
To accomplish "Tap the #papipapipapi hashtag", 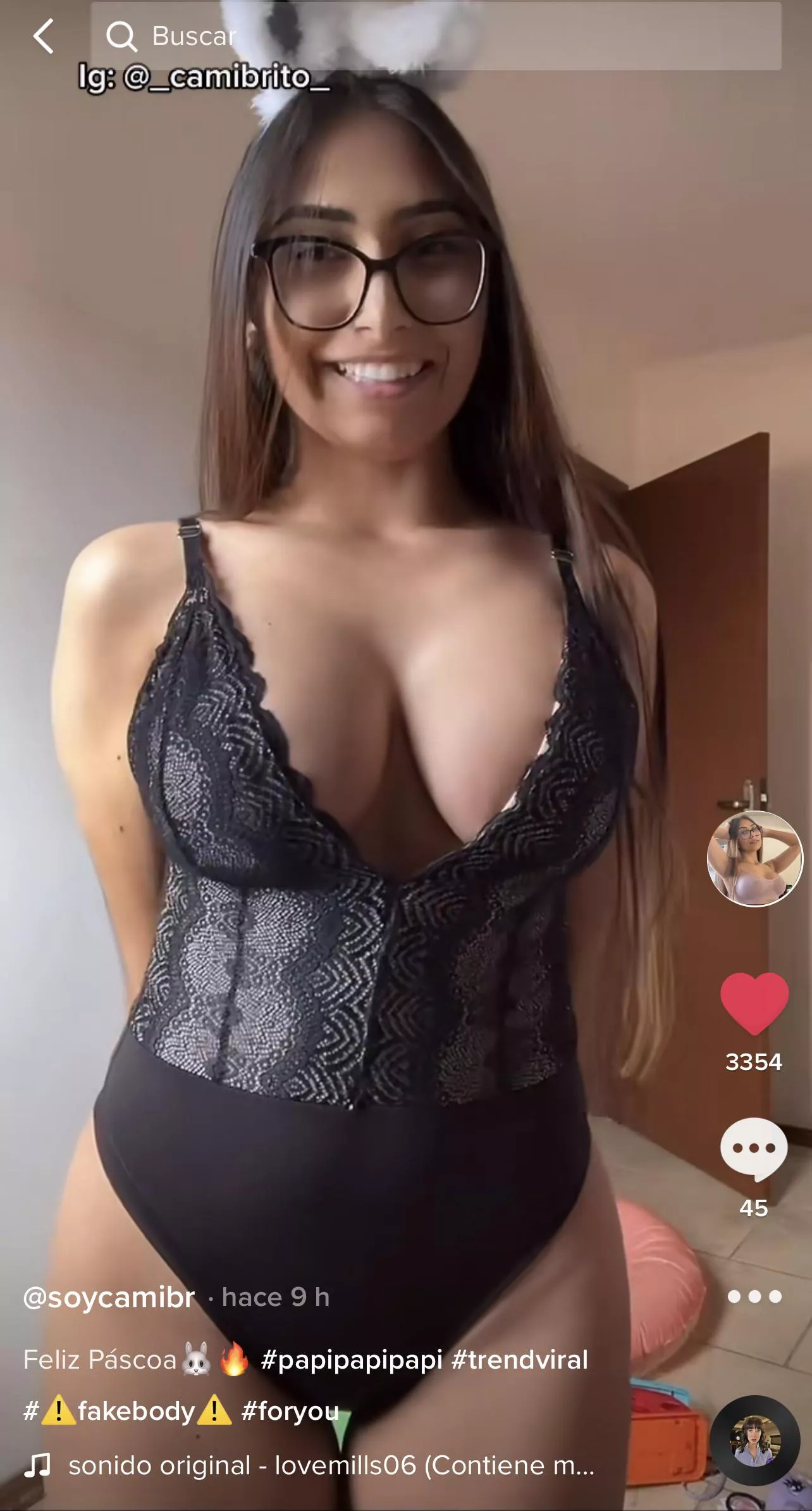I will [x=351, y=1360].
